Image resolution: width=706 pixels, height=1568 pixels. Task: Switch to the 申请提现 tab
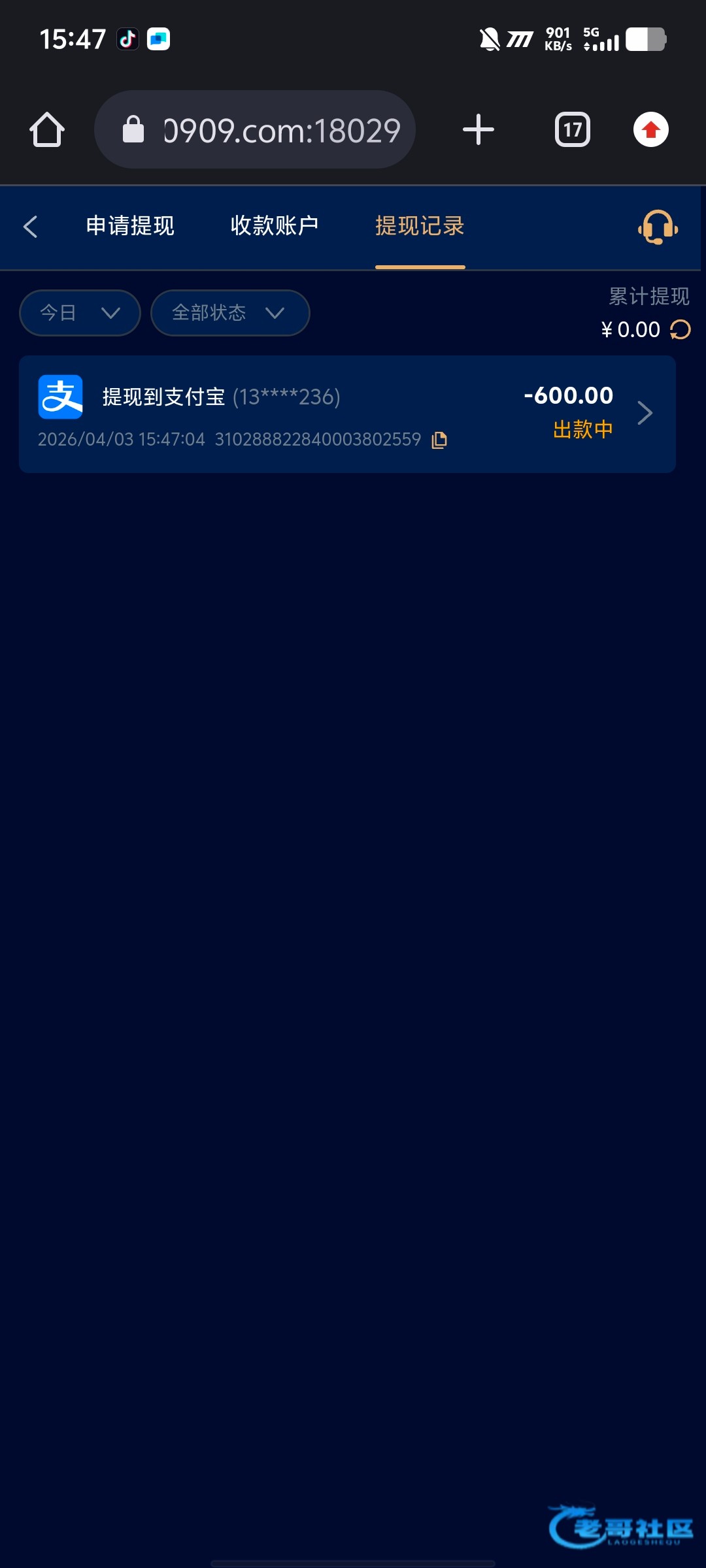pos(130,226)
